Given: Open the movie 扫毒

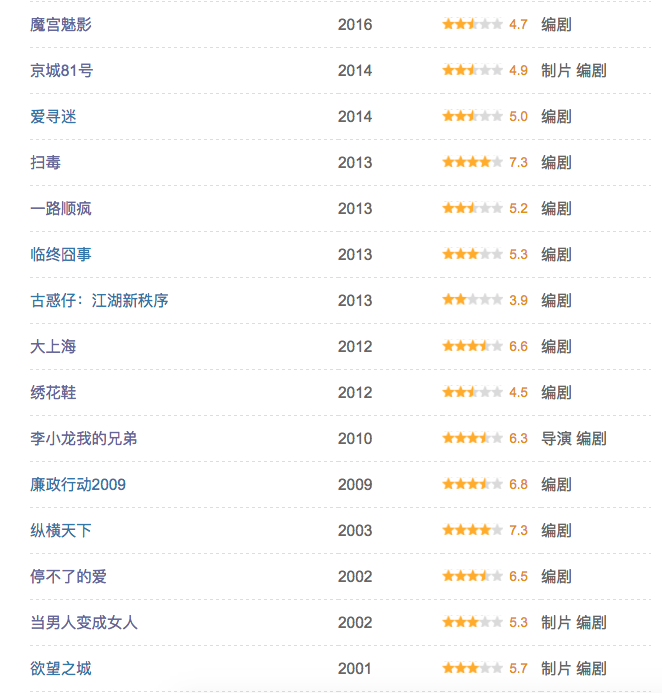Looking at the screenshot, I should tap(45, 162).
